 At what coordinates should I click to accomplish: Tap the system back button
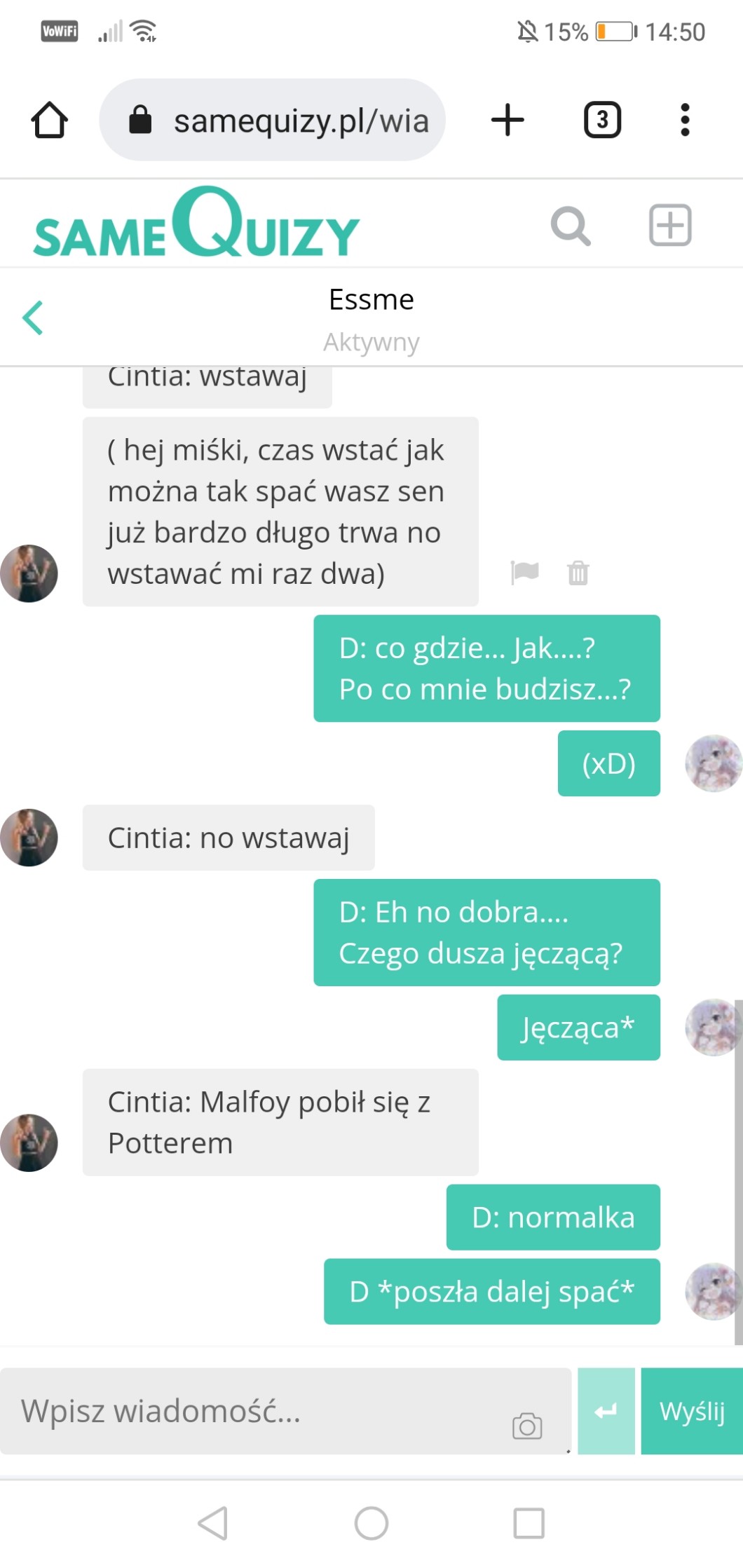coord(213,1522)
